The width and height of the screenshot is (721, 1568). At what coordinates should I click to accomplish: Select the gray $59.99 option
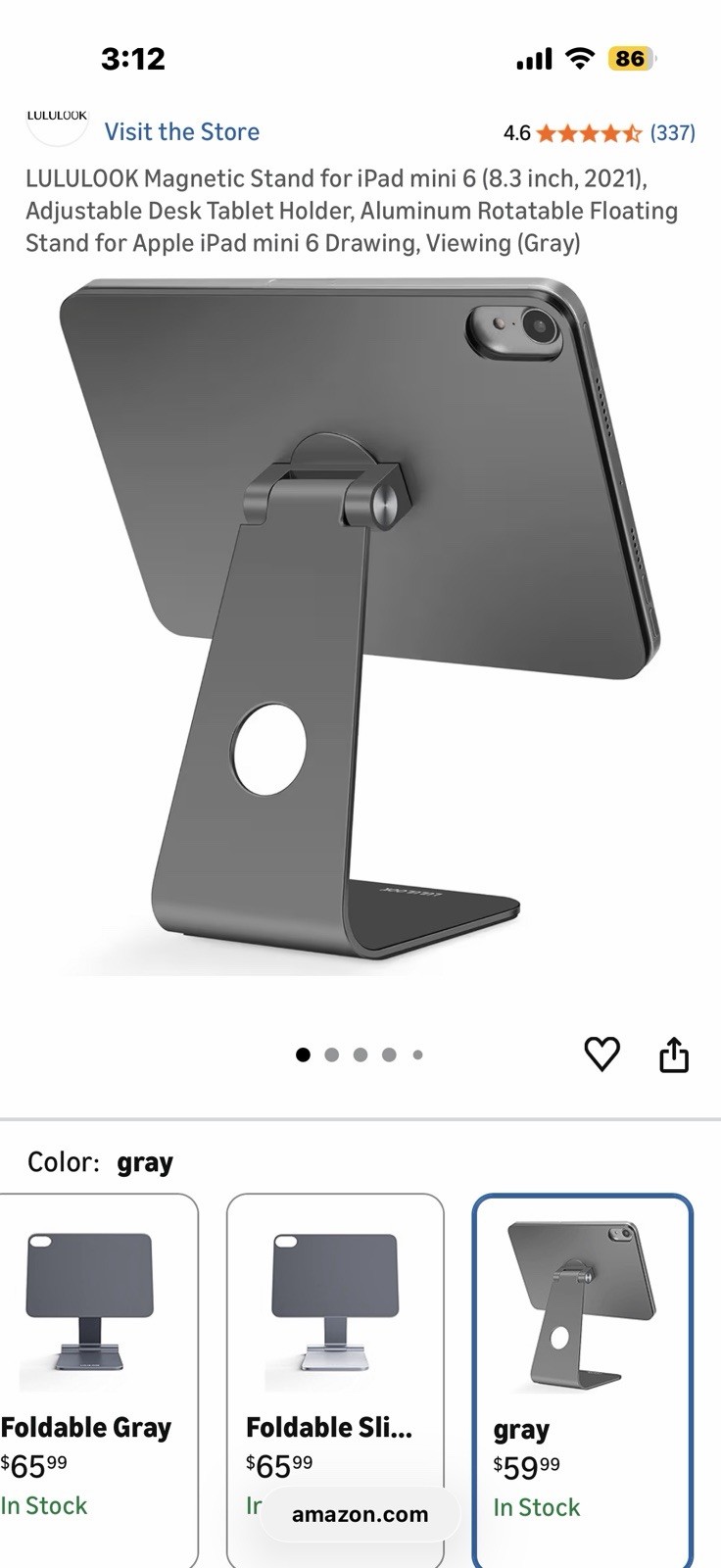coord(582,1372)
